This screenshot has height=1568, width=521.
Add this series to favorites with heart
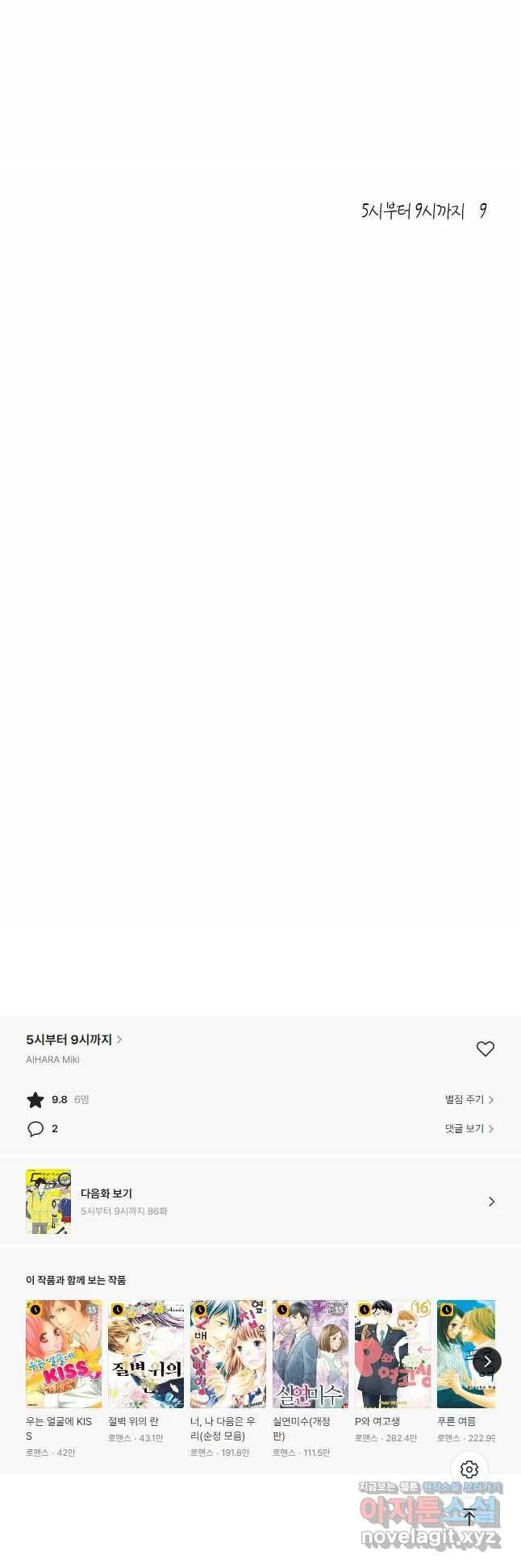tap(485, 1048)
